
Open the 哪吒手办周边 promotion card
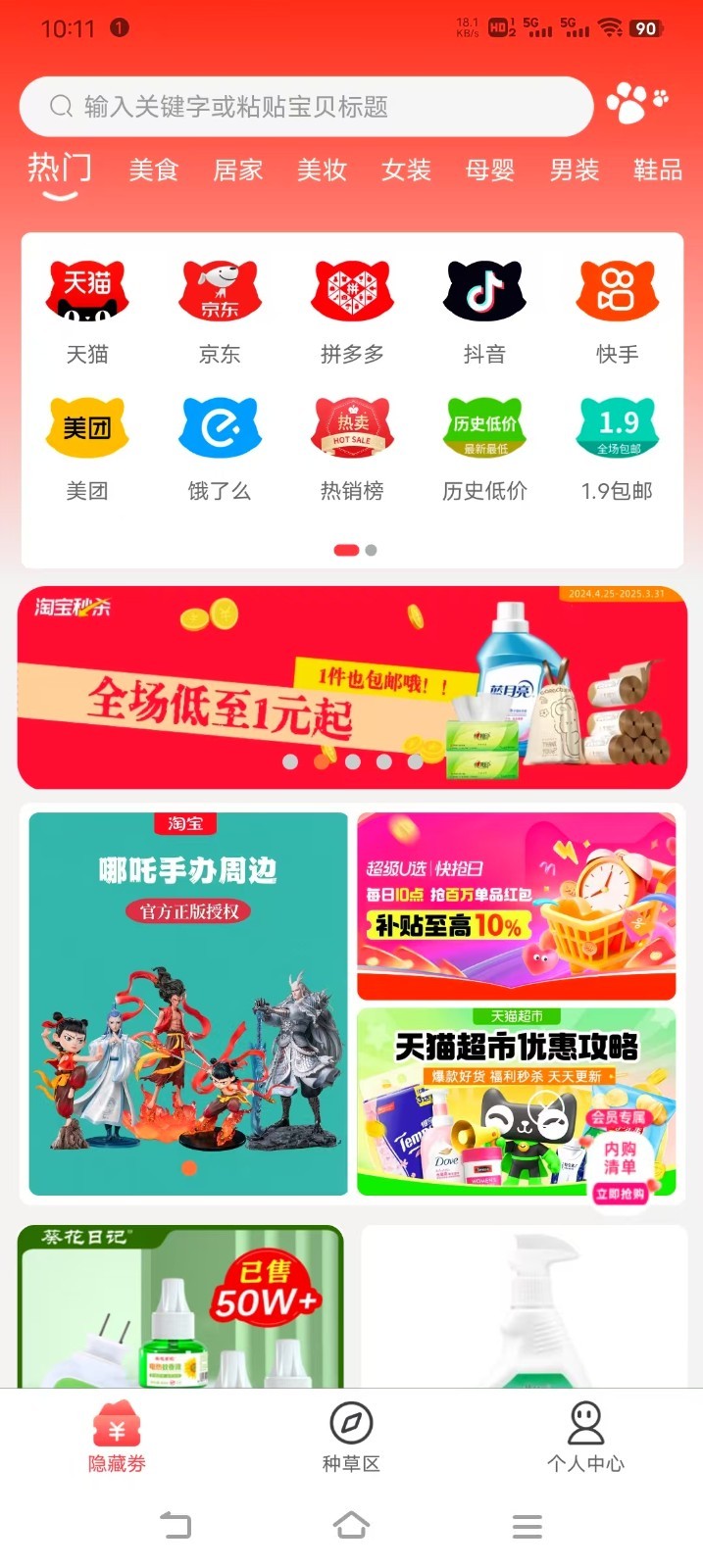[188, 1004]
